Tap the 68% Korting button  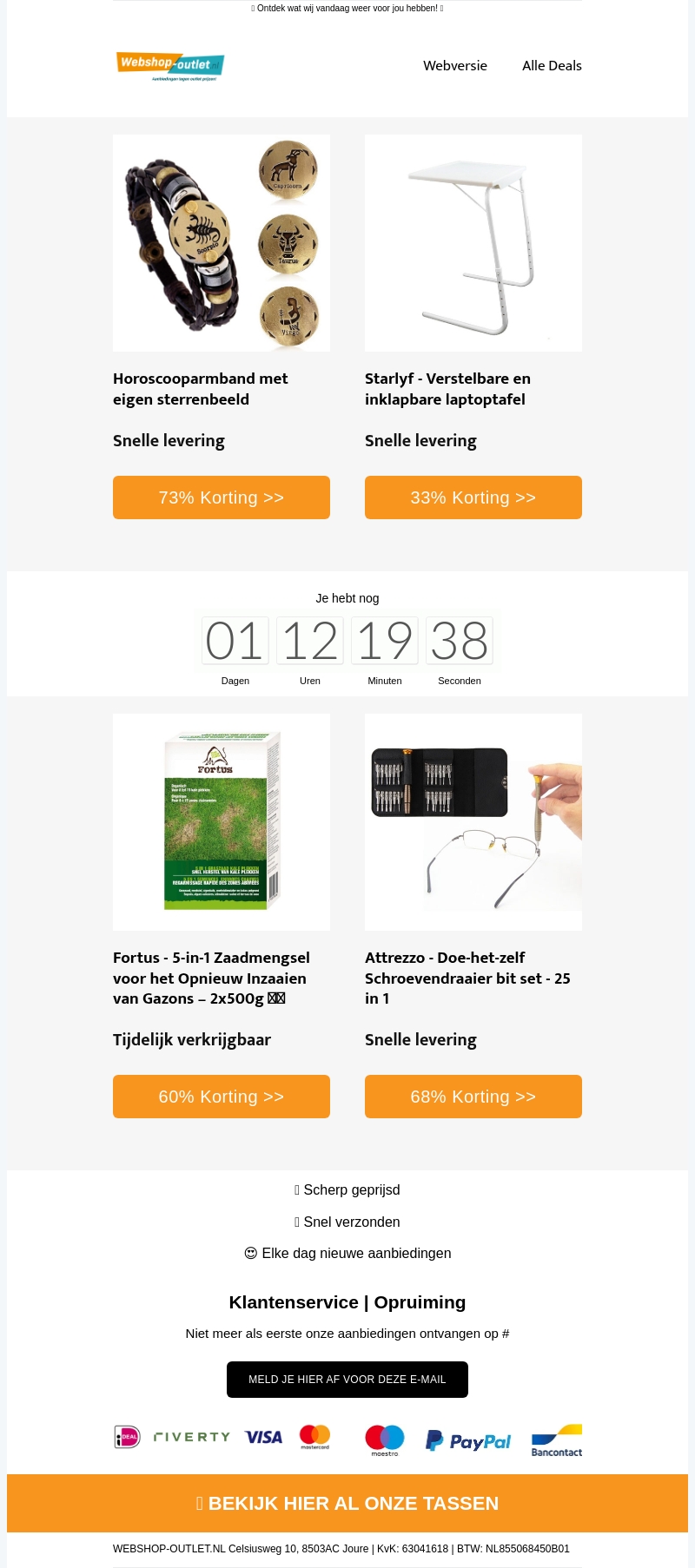tap(473, 1097)
